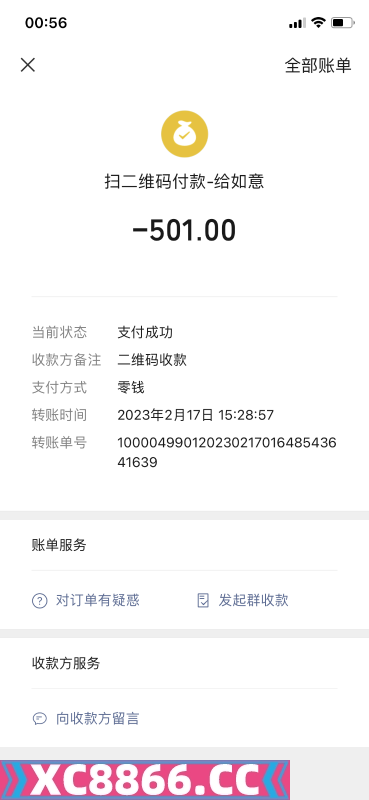Start a group collection via 发起群收款
369x800 pixels.
(x=243, y=601)
